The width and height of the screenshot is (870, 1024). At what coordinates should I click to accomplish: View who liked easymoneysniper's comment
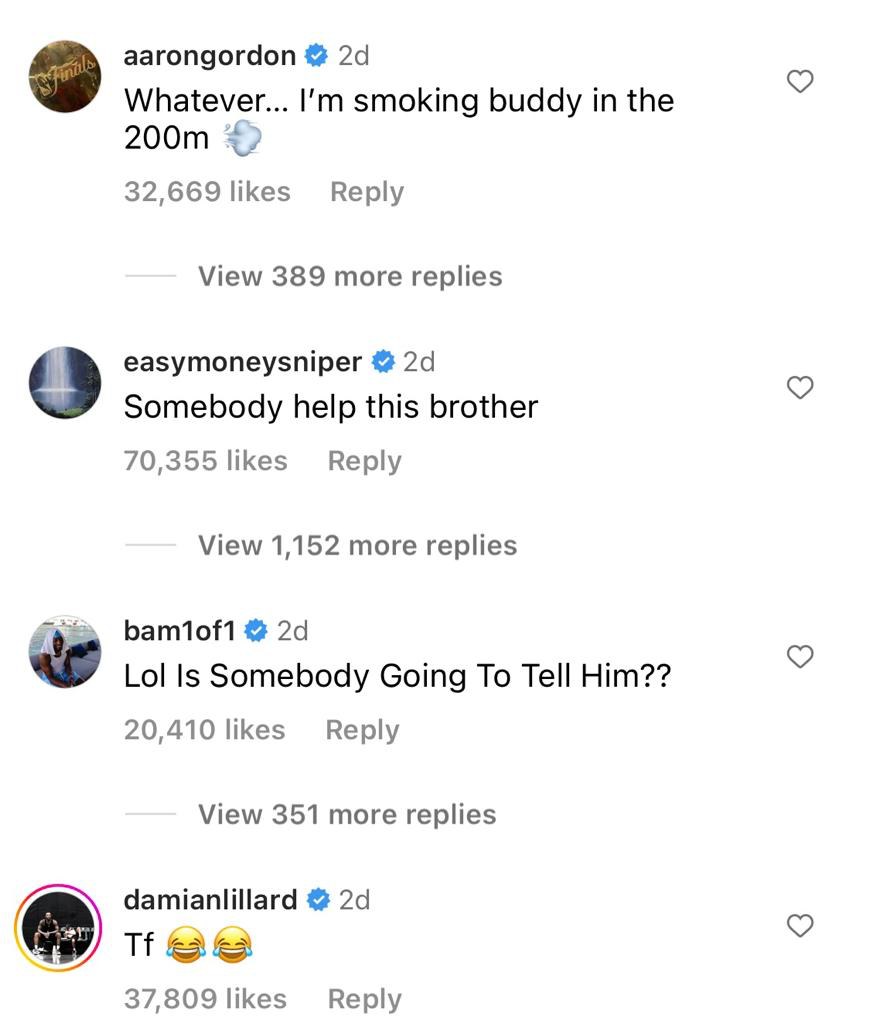(205, 461)
